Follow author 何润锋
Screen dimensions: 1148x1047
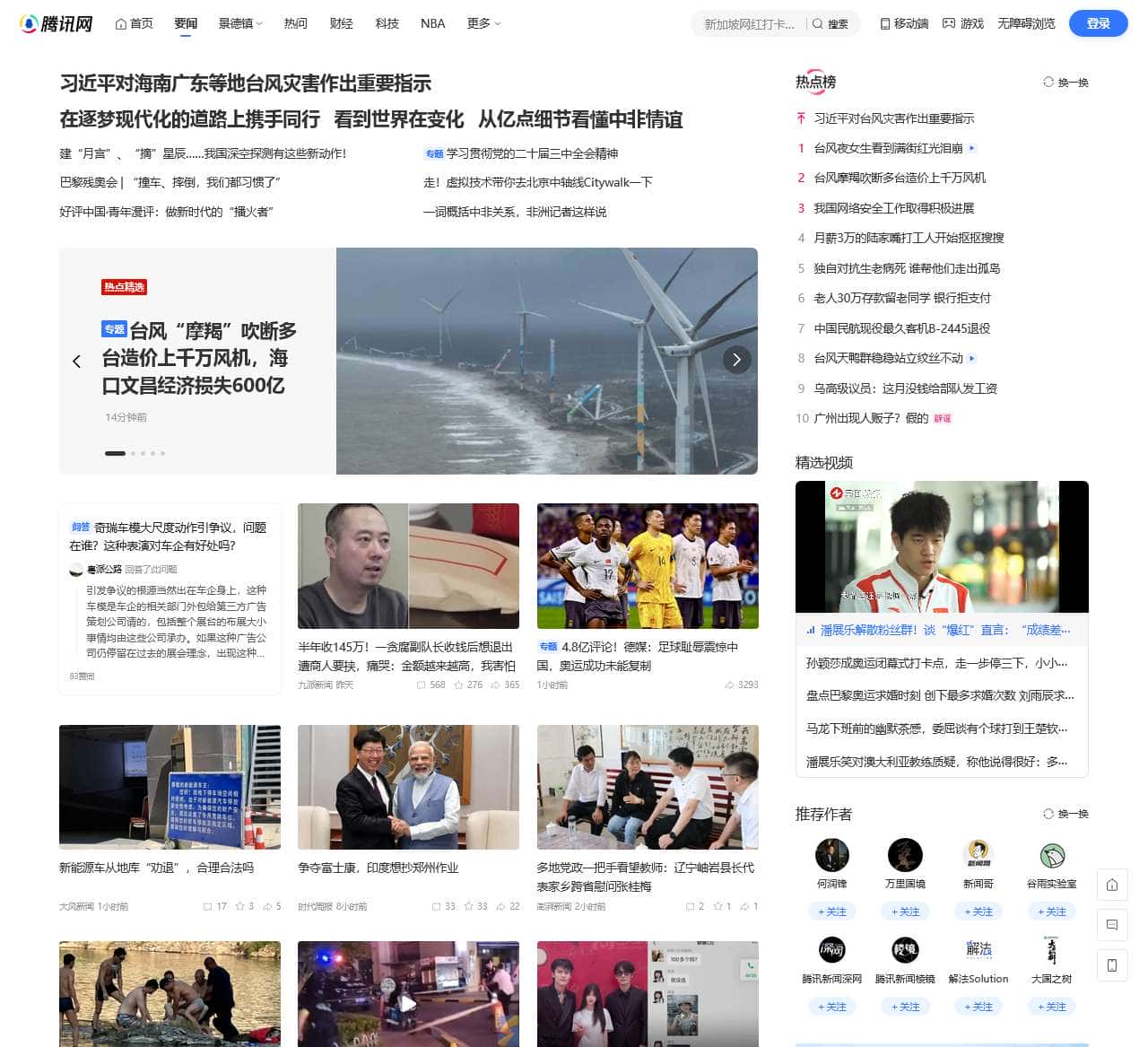click(x=831, y=912)
